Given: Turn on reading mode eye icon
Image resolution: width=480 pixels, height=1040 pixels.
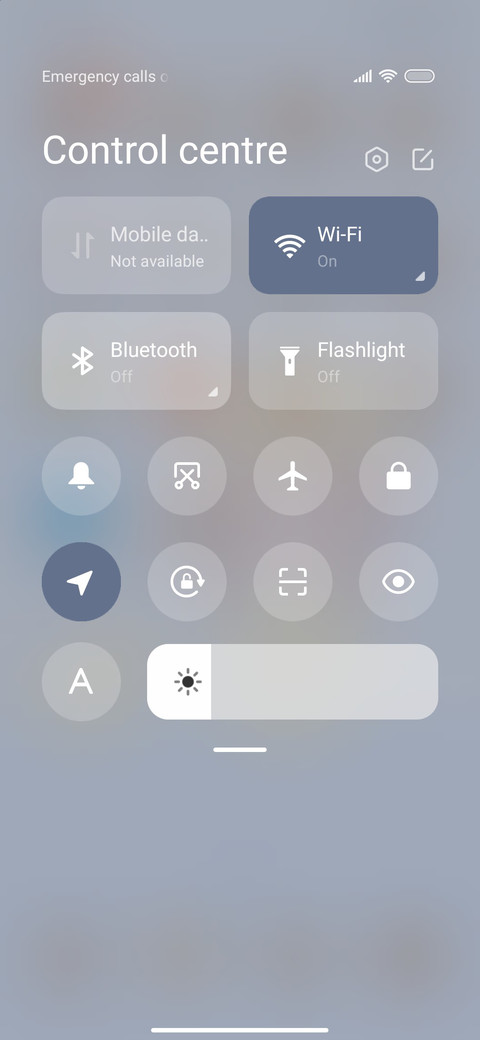Looking at the screenshot, I should coord(398,582).
